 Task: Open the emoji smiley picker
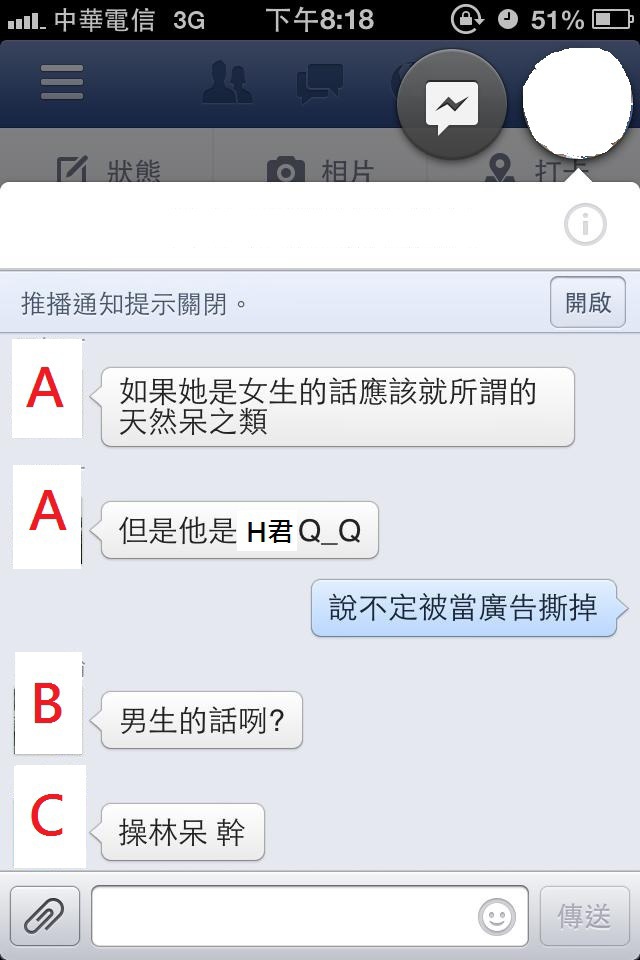tap(497, 915)
